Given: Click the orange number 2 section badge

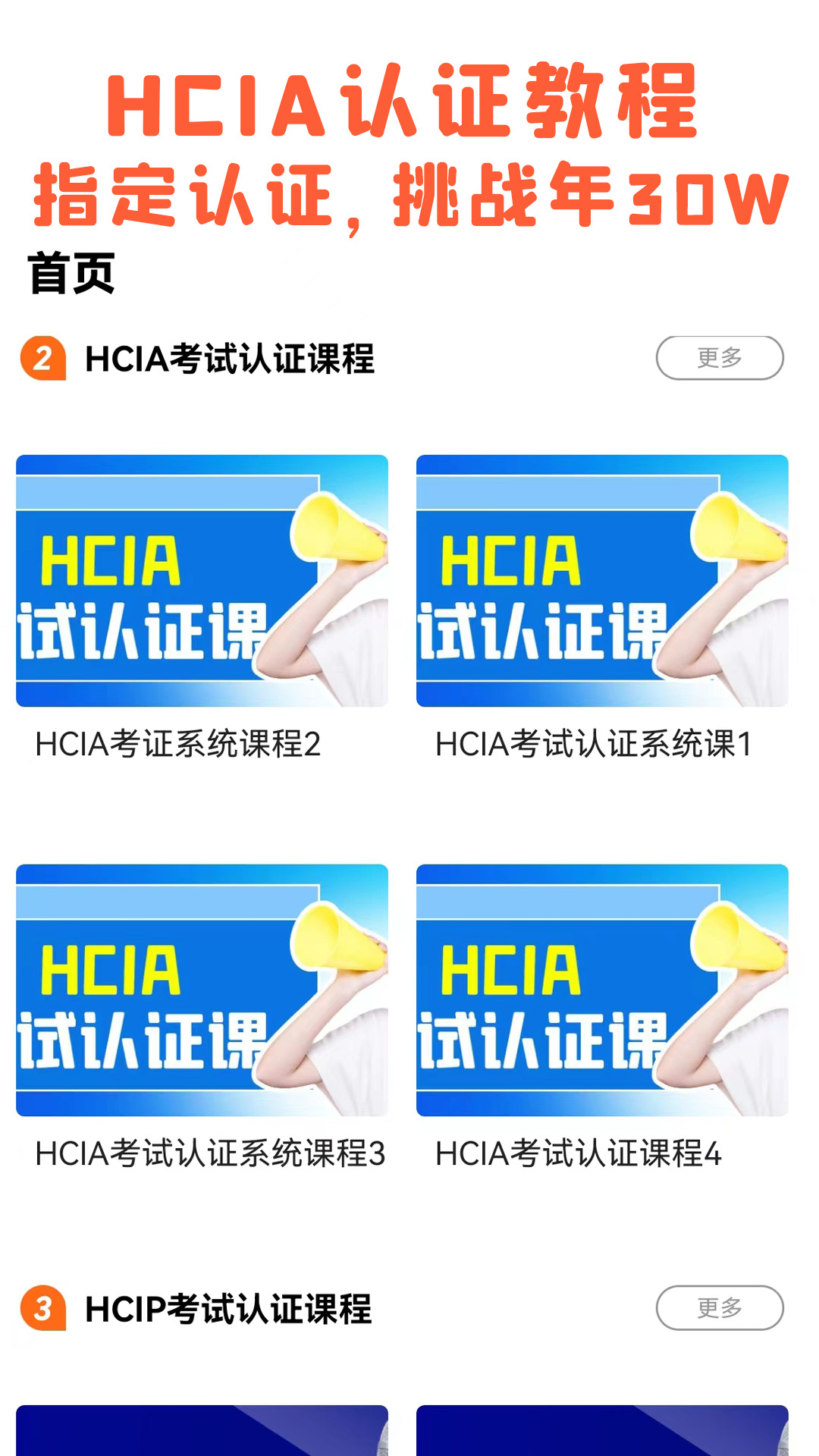Looking at the screenshot, I should [x=42, y=358].
